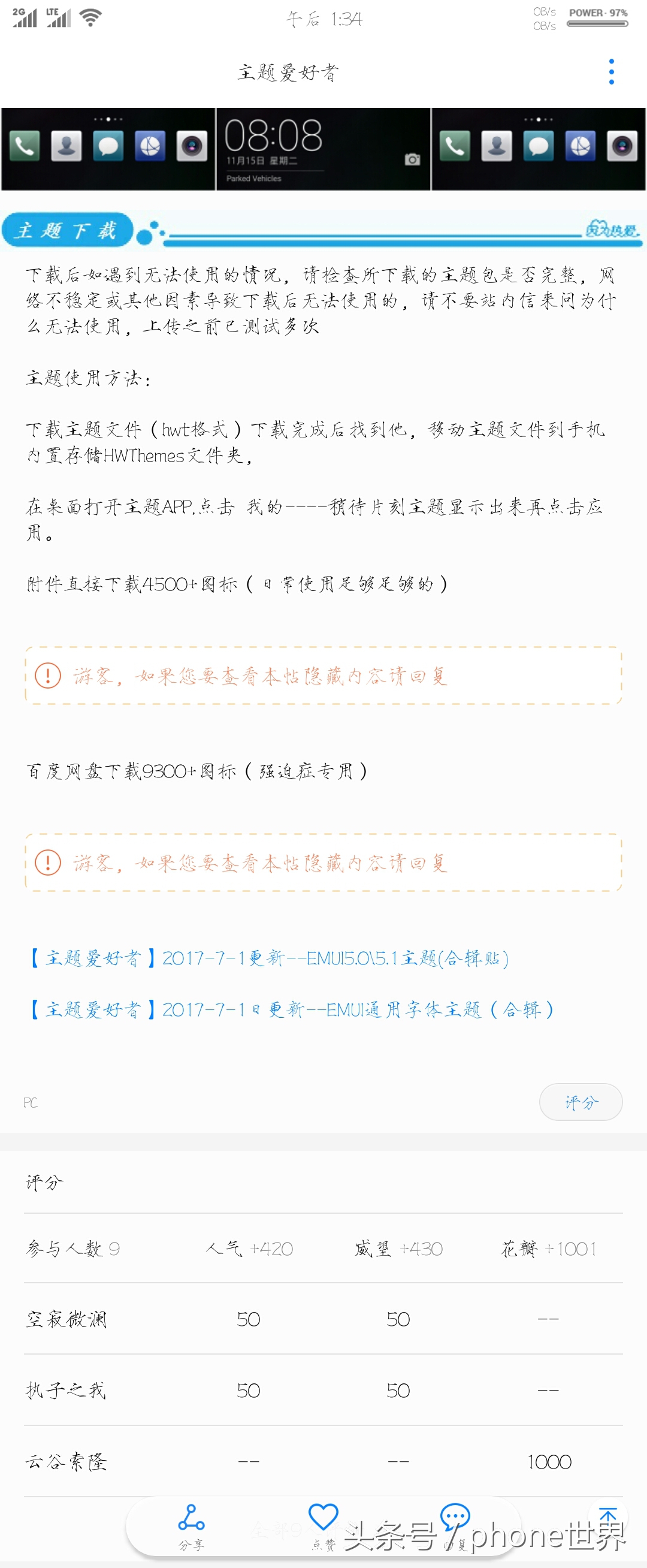Tap the 评分 rating button
647x1568 pixels.
[x=580, y=1102]
